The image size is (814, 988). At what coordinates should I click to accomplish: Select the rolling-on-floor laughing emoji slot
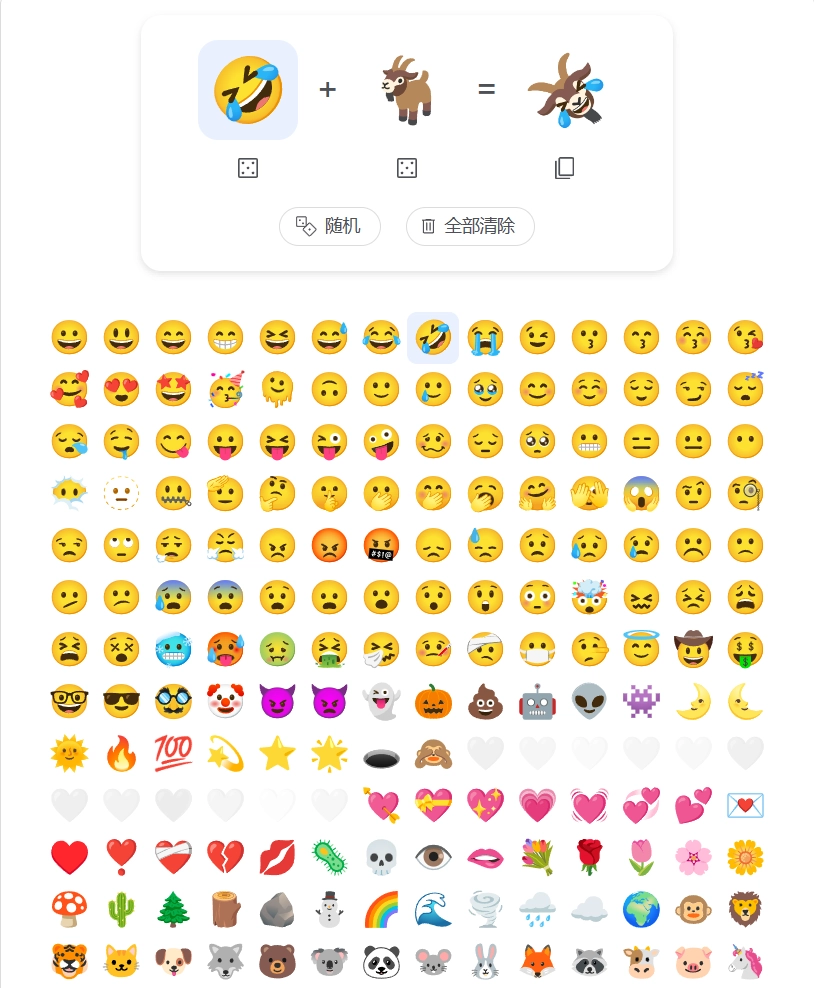click(248, 90)
